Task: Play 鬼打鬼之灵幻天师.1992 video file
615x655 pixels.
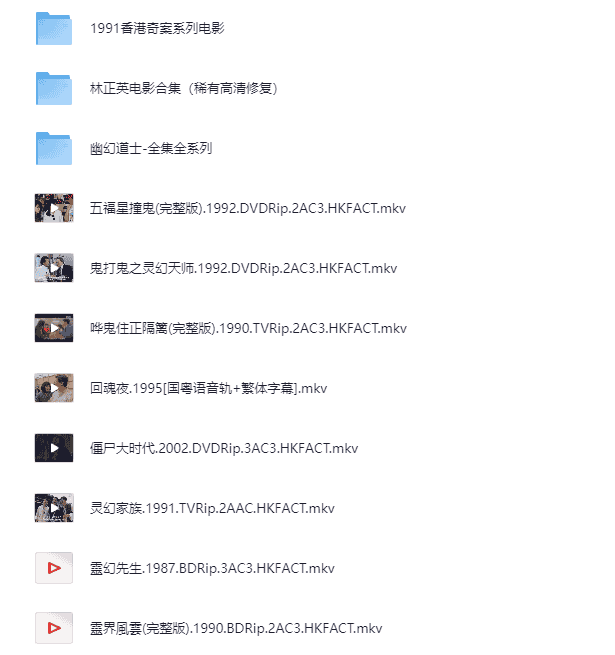Action: tap(243, 268)
